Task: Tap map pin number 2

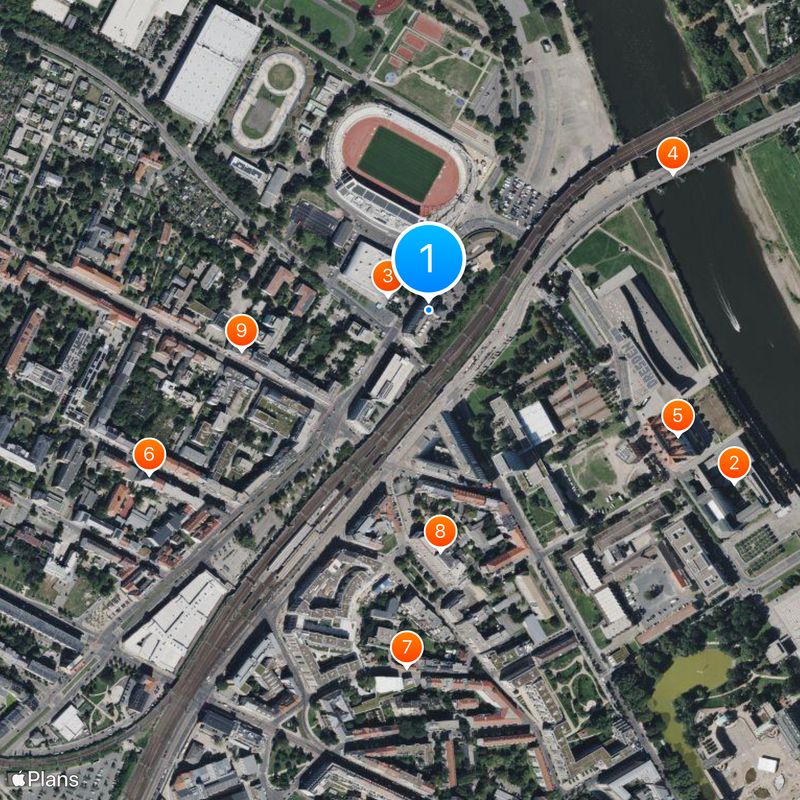Action: click(x=735, y=463)
